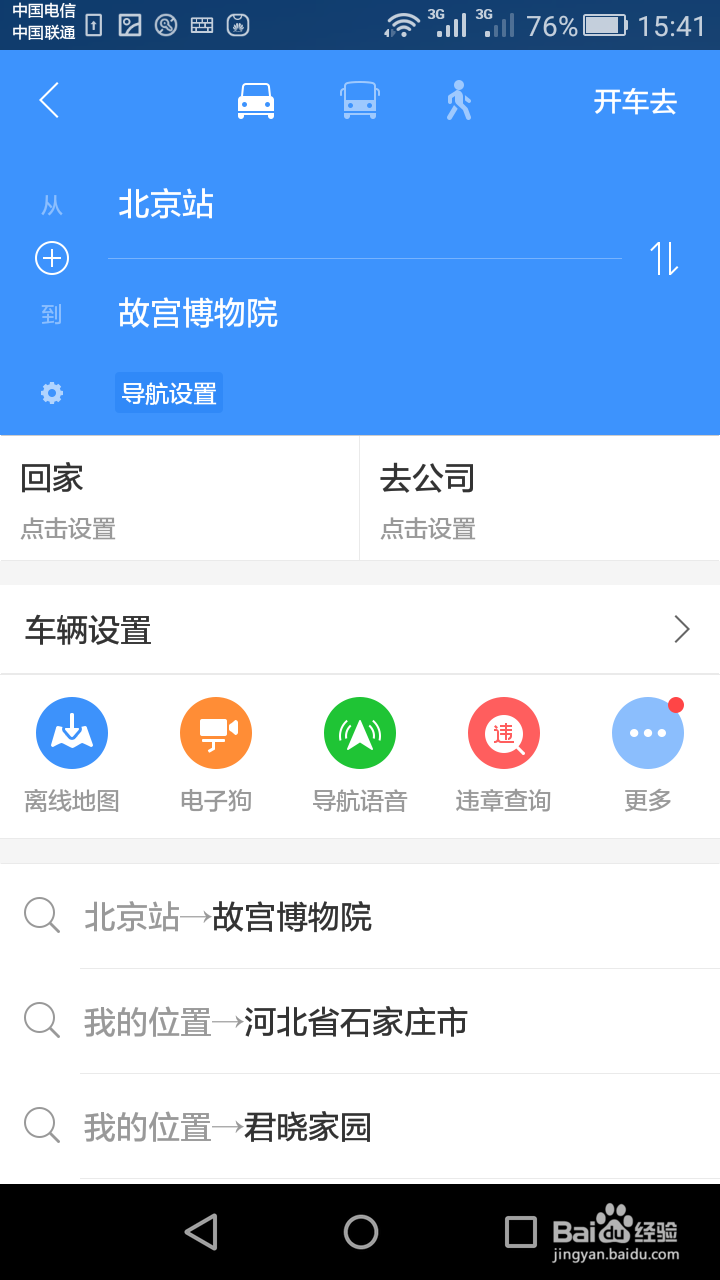Viewport: 720px width, 1280px height.
Task: Tap the add waypoint plus icon
Action: pyautogui.click(x=51, y=258)
